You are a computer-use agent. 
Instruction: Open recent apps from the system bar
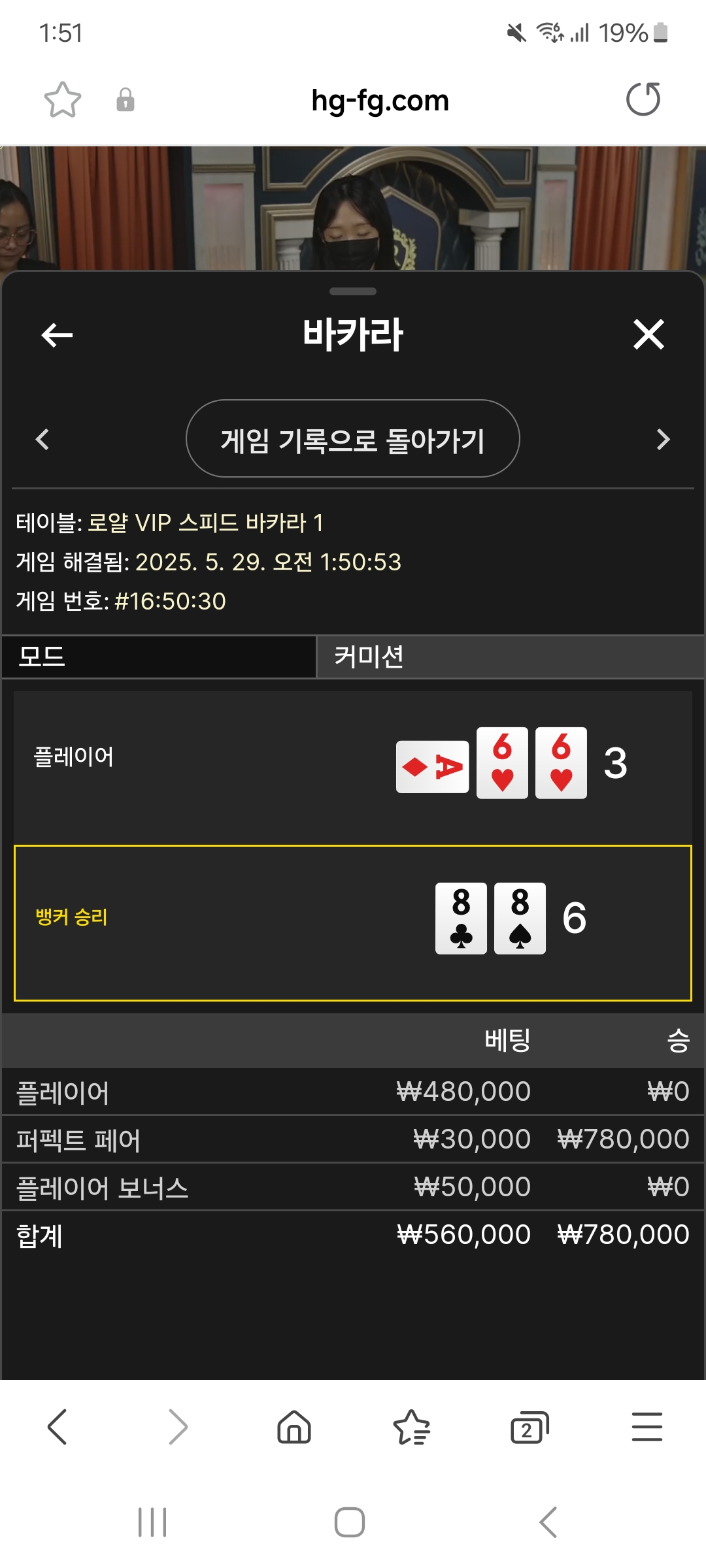(x=152, y=1522)
